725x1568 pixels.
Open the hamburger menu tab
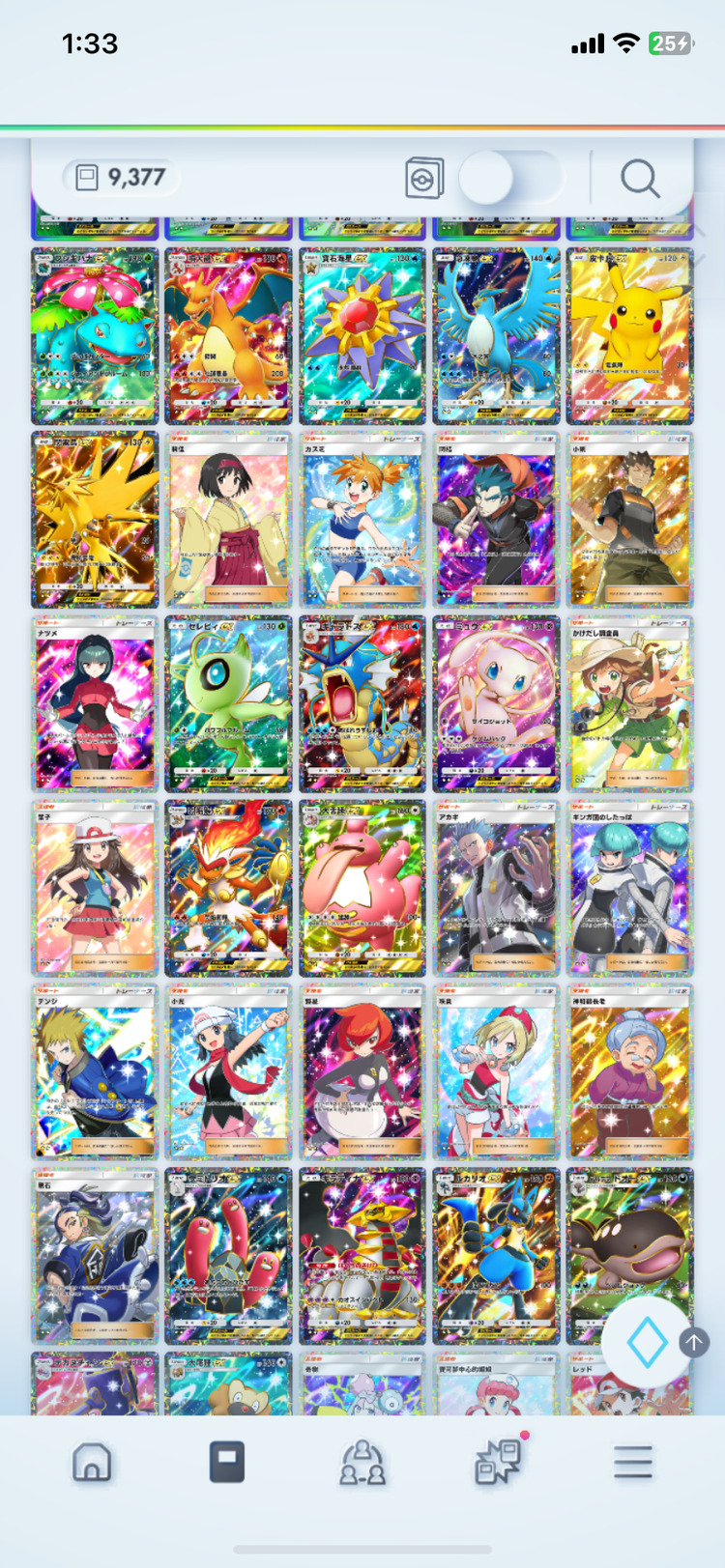click(x=632, y=1463)
